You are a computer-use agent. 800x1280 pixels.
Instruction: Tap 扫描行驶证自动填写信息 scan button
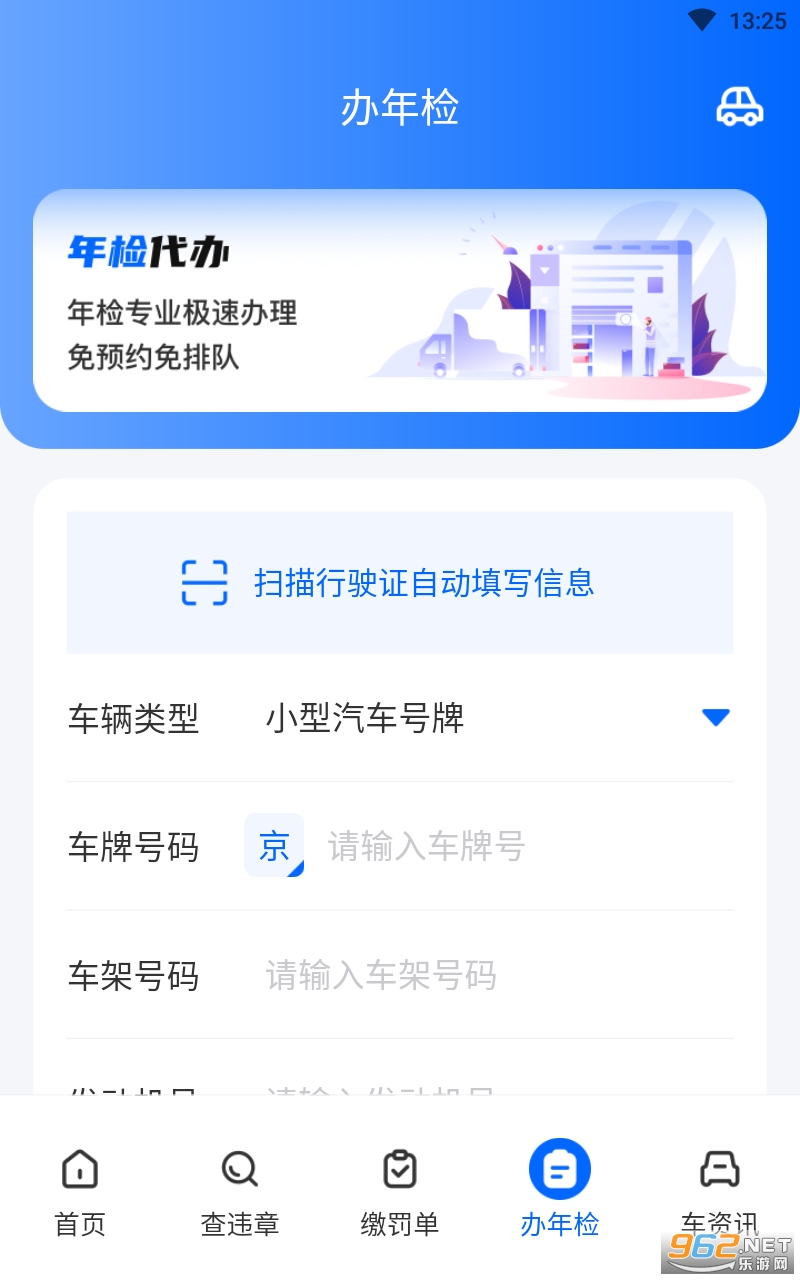click(400, 582)
